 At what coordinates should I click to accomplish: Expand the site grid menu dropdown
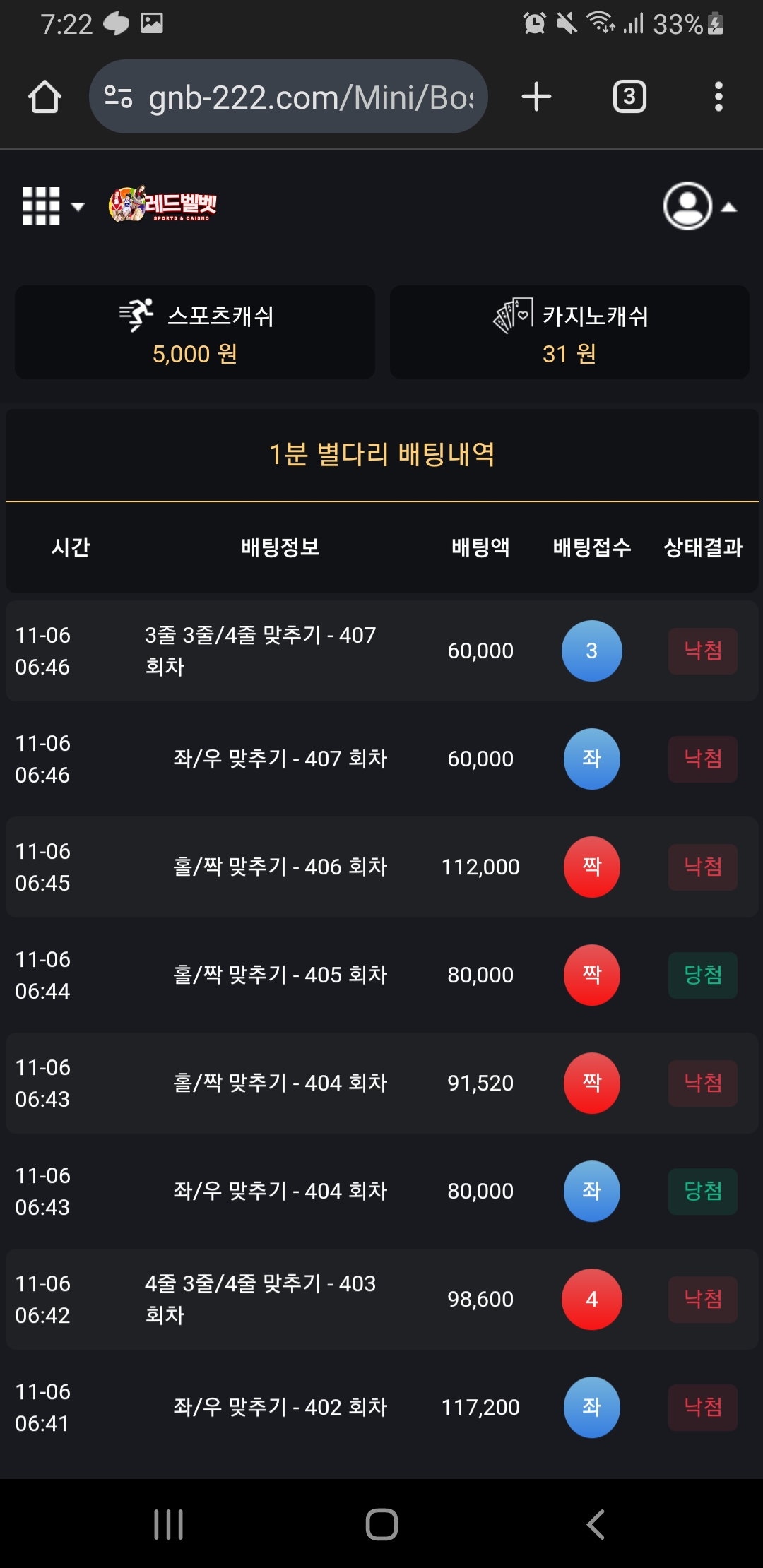tap(53, 206)
